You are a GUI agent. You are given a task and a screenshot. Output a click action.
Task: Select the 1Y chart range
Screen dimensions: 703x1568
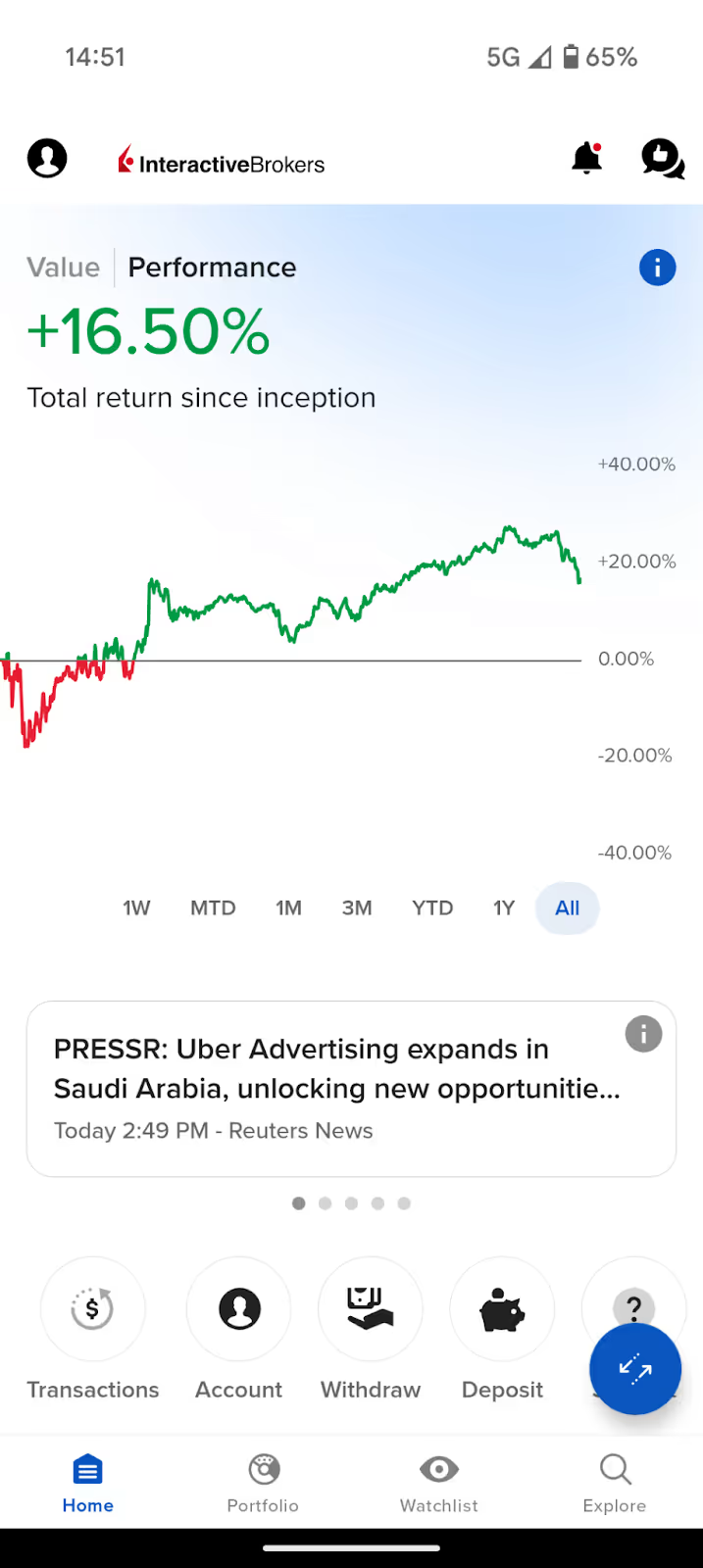tap(504, 907)
